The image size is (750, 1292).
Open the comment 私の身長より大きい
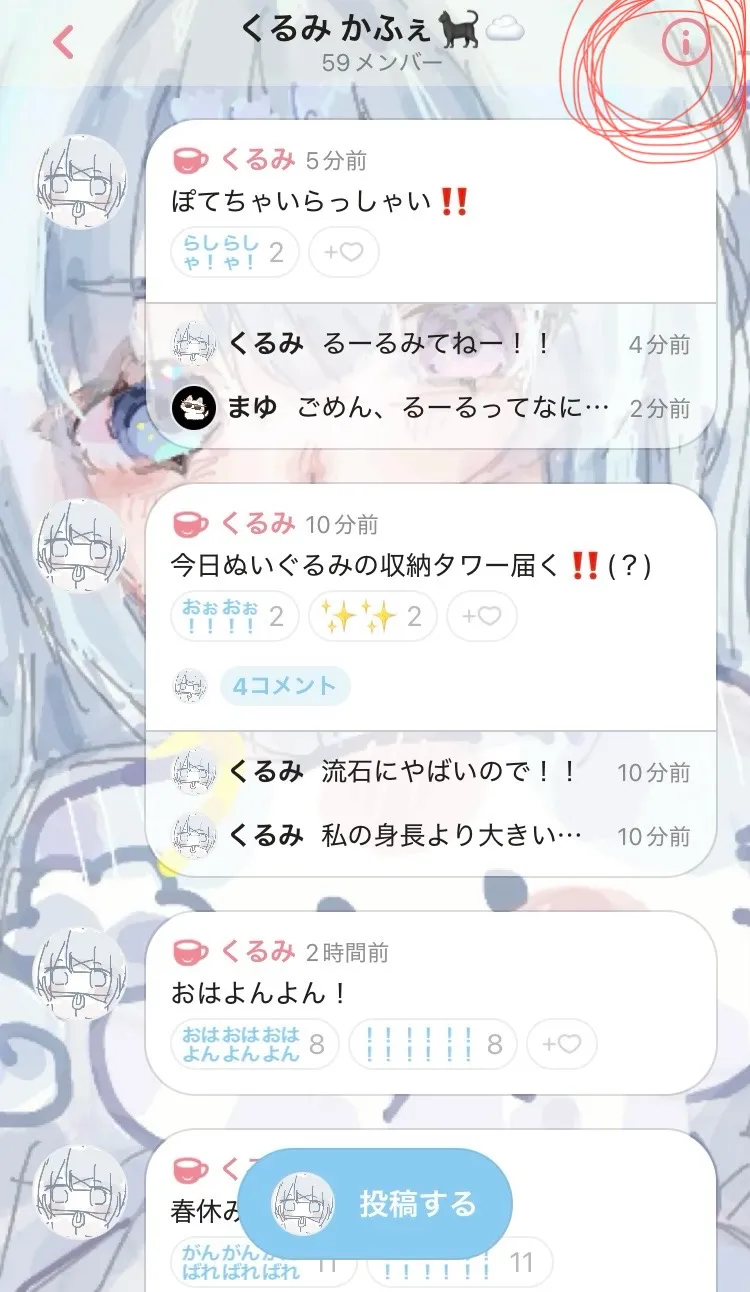[431, 835]
